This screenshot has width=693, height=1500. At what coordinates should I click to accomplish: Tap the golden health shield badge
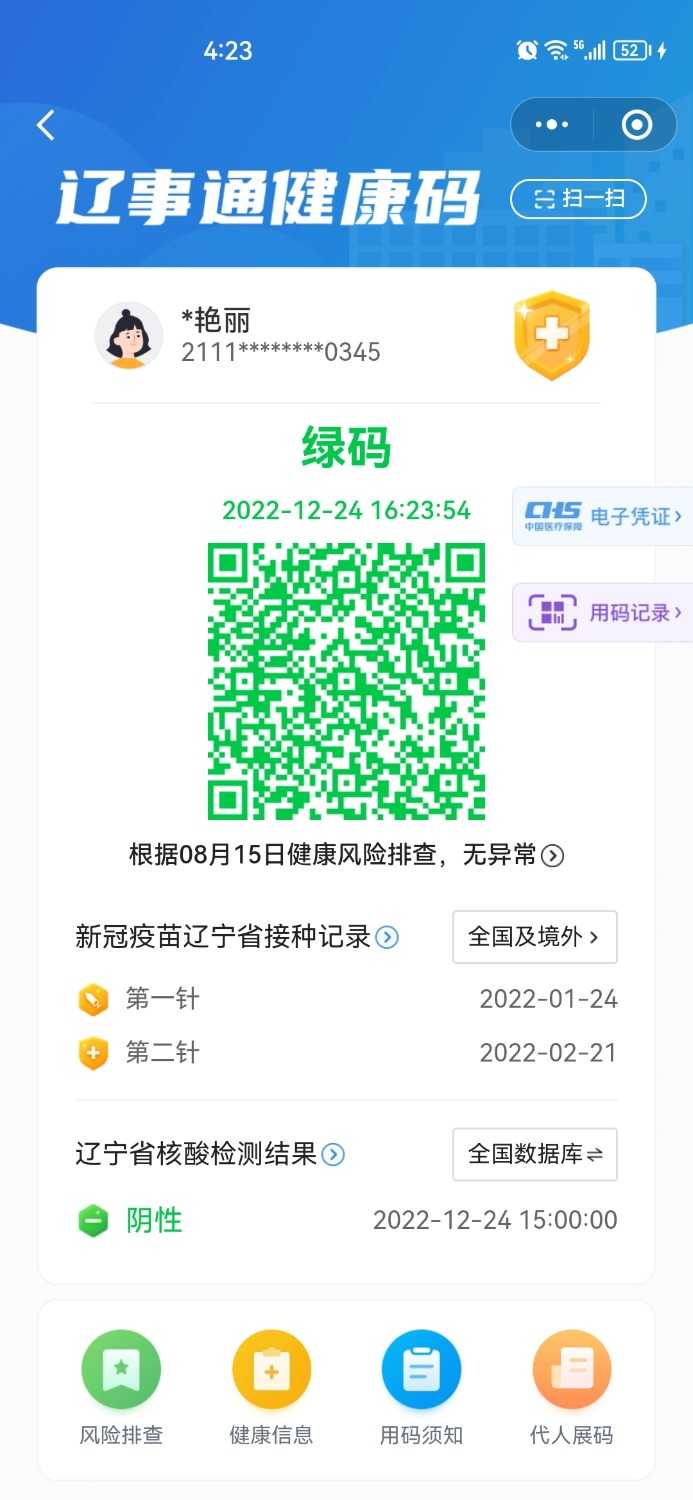551,335
